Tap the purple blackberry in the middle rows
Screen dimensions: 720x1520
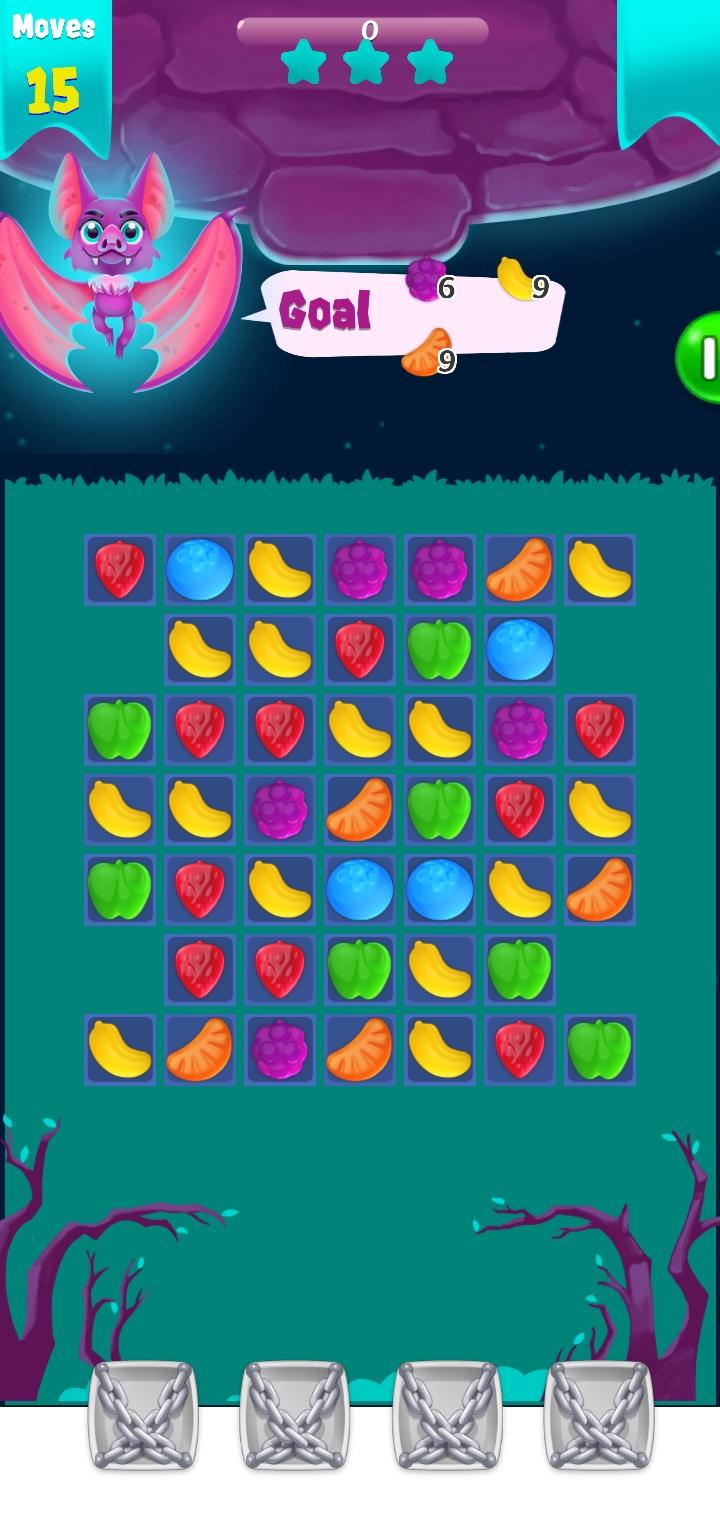coord(280,810)
